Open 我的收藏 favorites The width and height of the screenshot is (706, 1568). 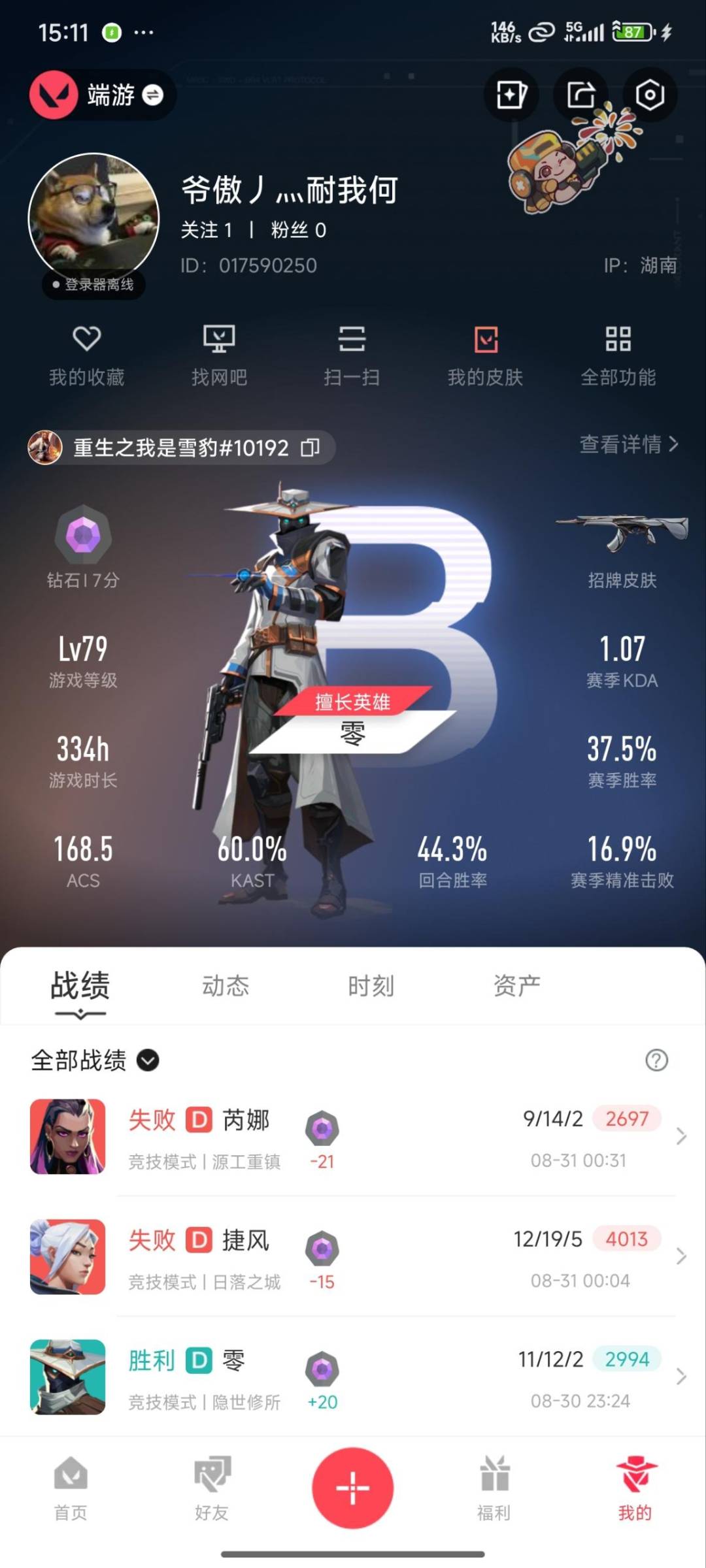point(86,356)
